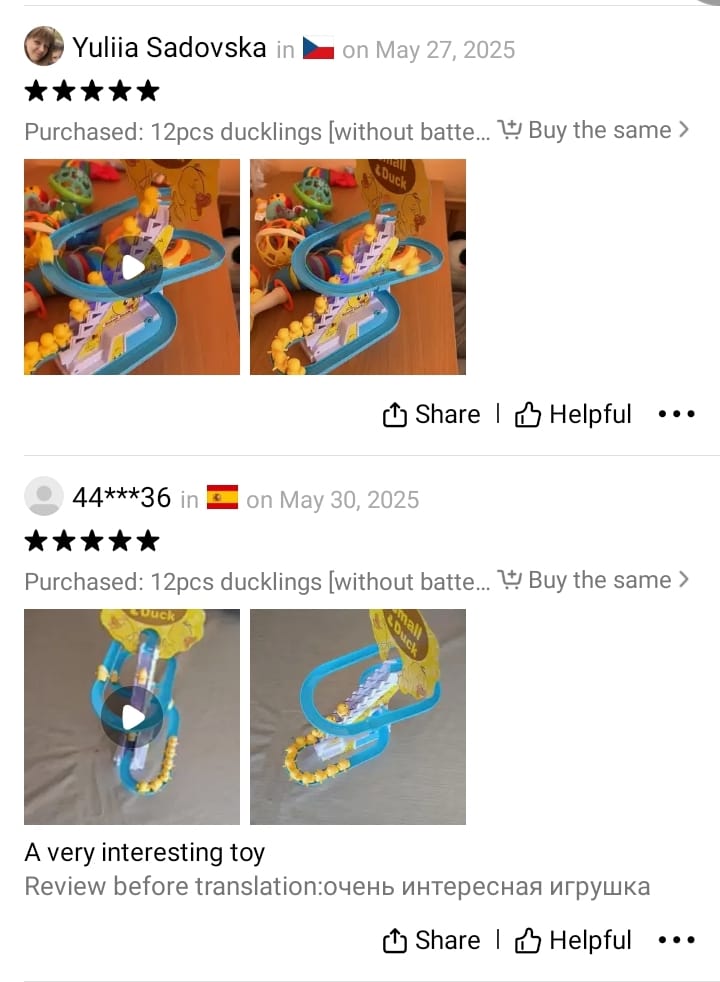Buy the same item as 44***36
Screen dimensions: 720x982
tap(595, 580)
